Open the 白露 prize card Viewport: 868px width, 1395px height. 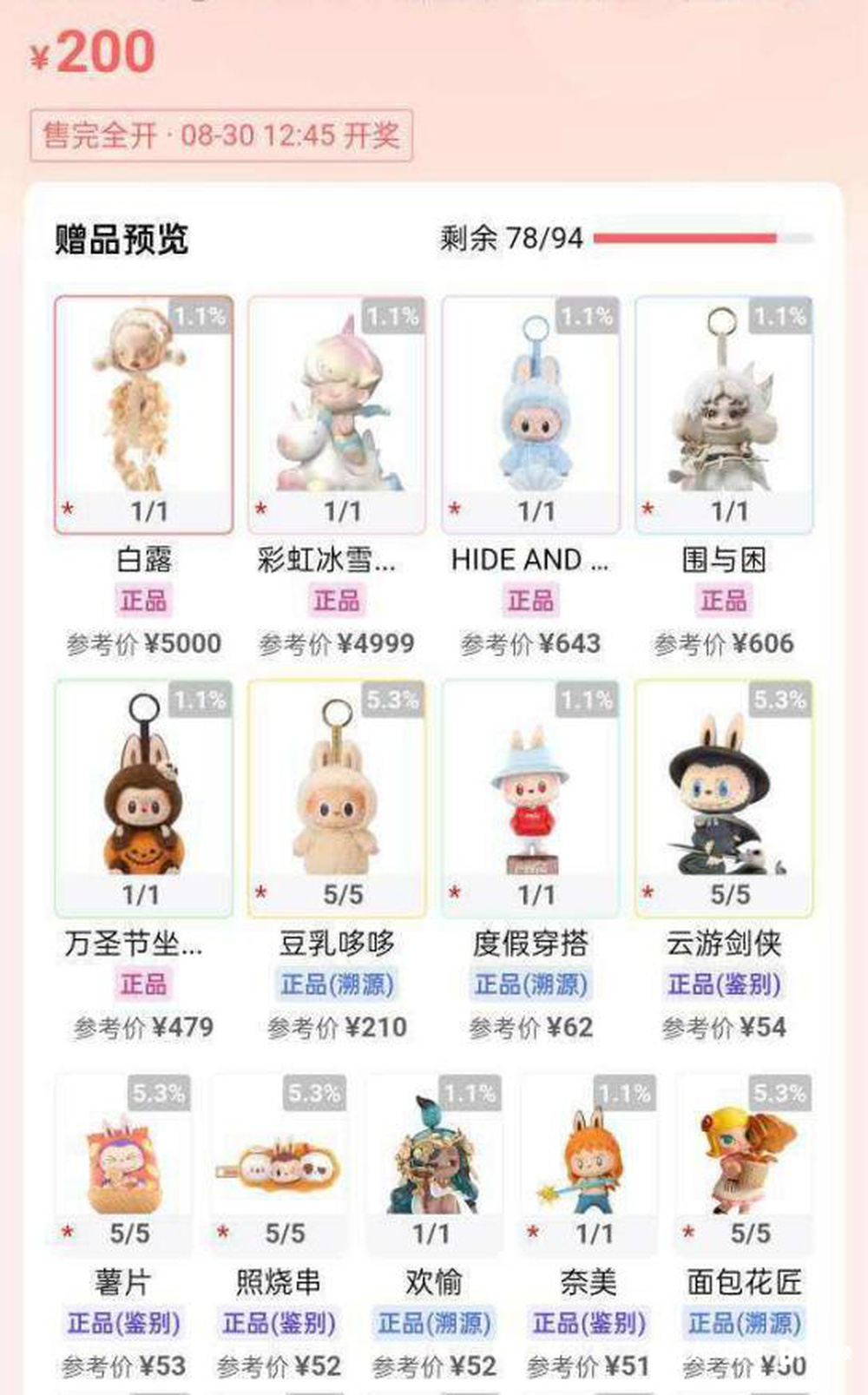[x=144, y=413]
